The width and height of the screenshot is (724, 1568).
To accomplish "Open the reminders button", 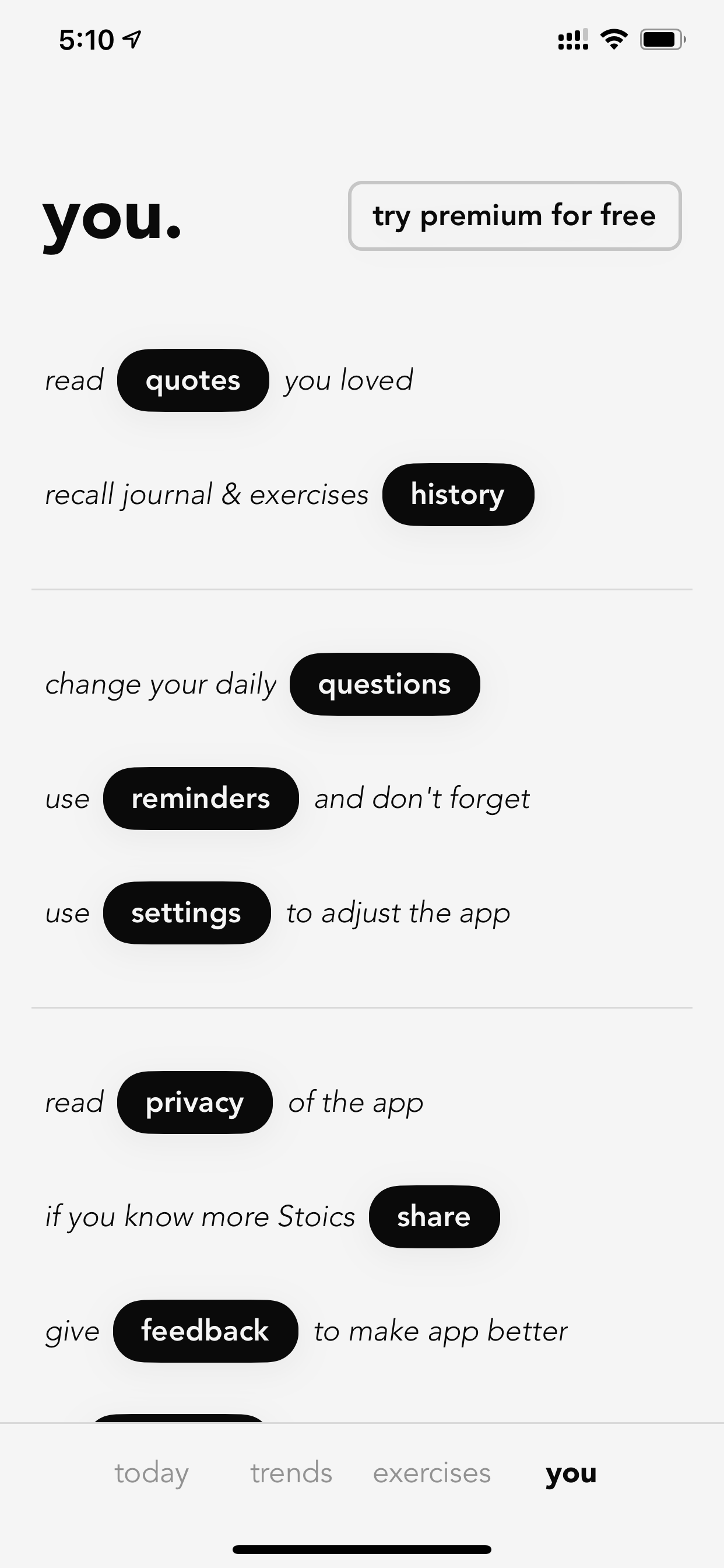I will coord(201,798).
